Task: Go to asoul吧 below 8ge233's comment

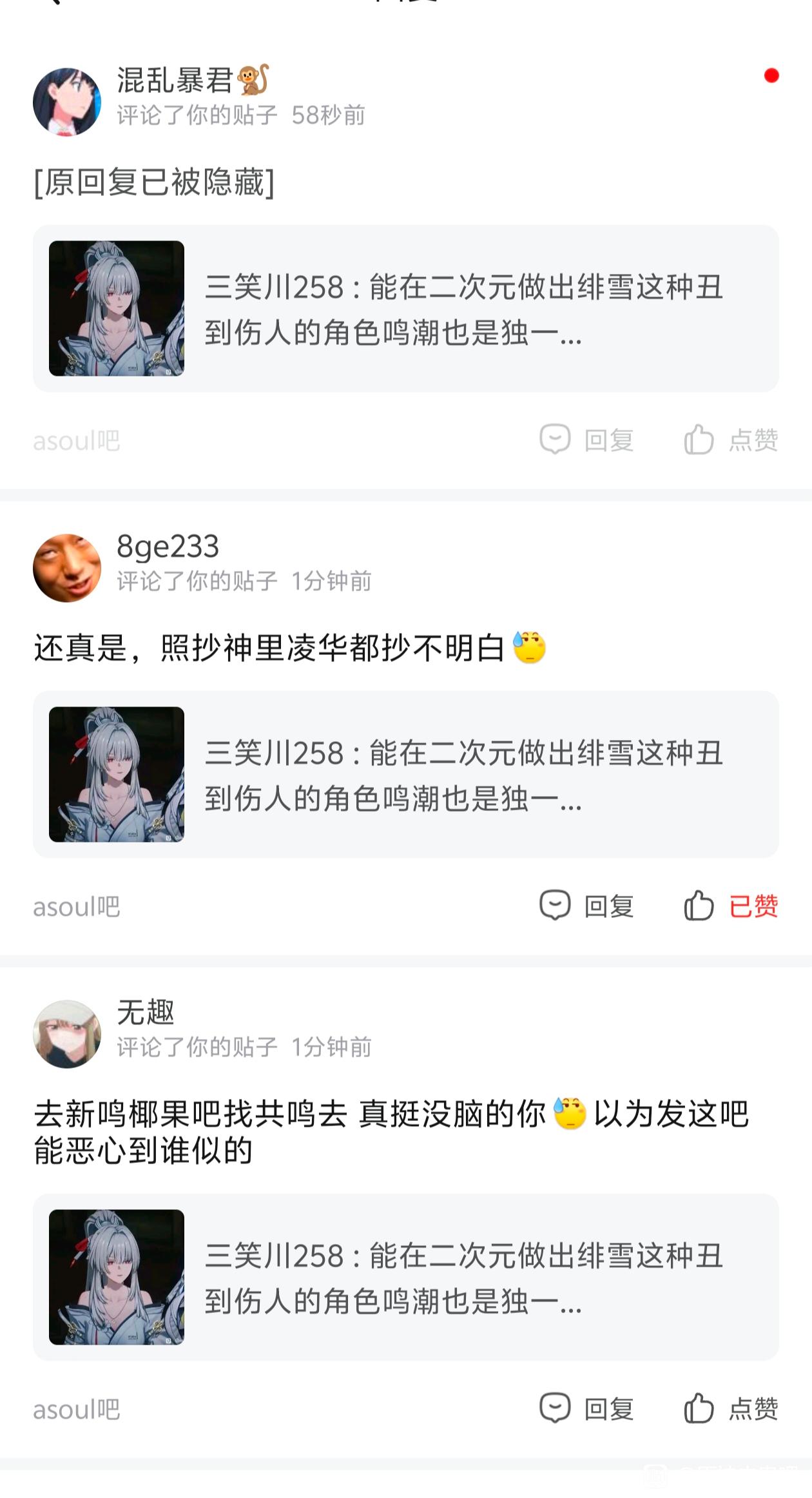Action: coord(77,907)
